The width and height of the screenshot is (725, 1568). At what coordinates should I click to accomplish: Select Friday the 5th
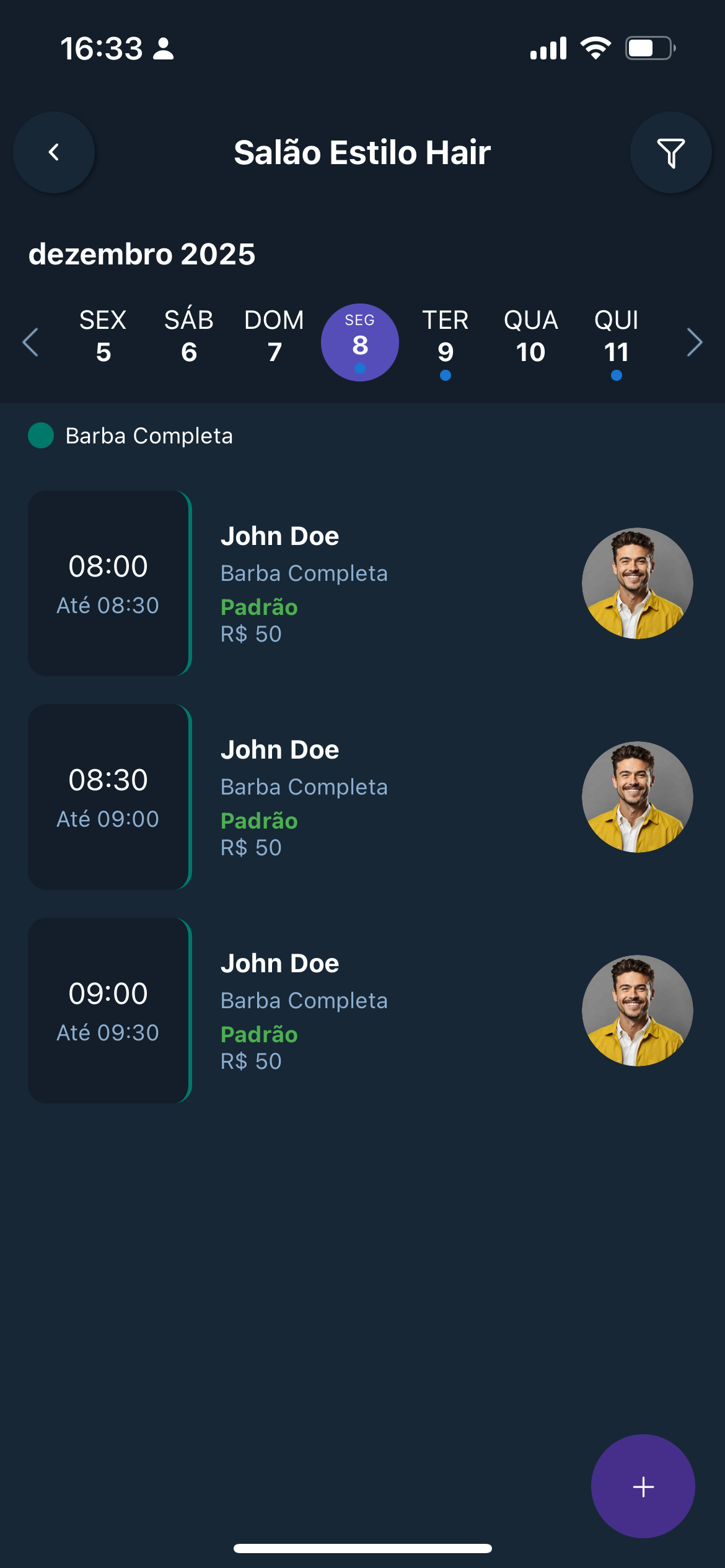(103, 338)
